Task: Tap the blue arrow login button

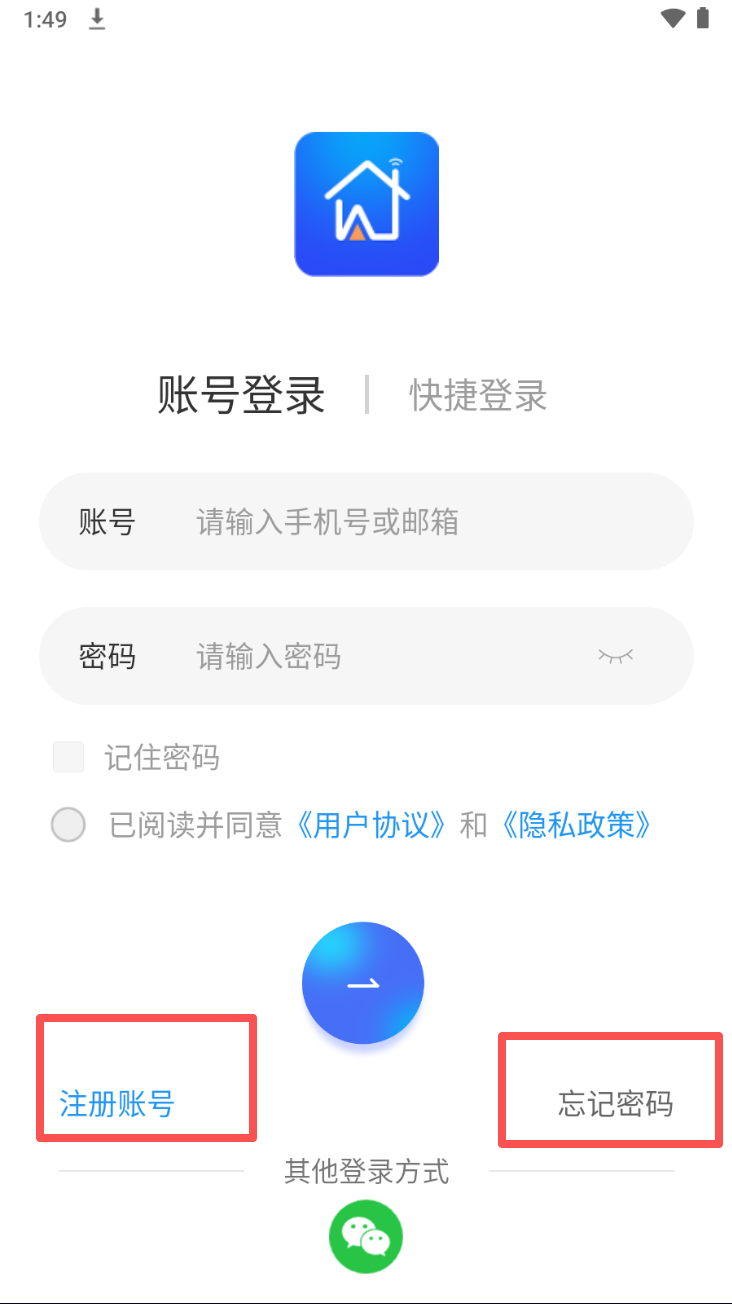Action: (x=363, y=983)
